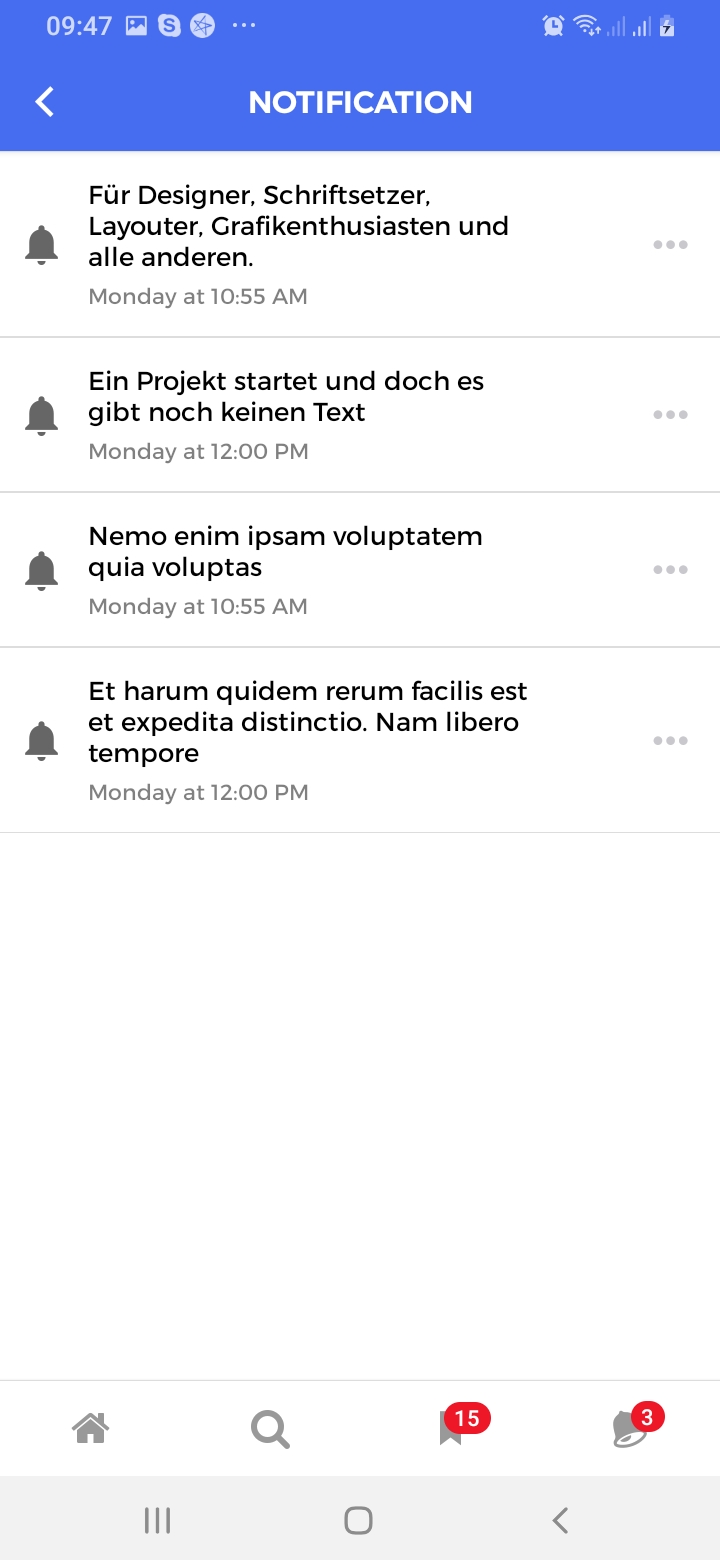Open the search icon
This screenshot has width=720, height=1560.
(x=268, y=1429)
